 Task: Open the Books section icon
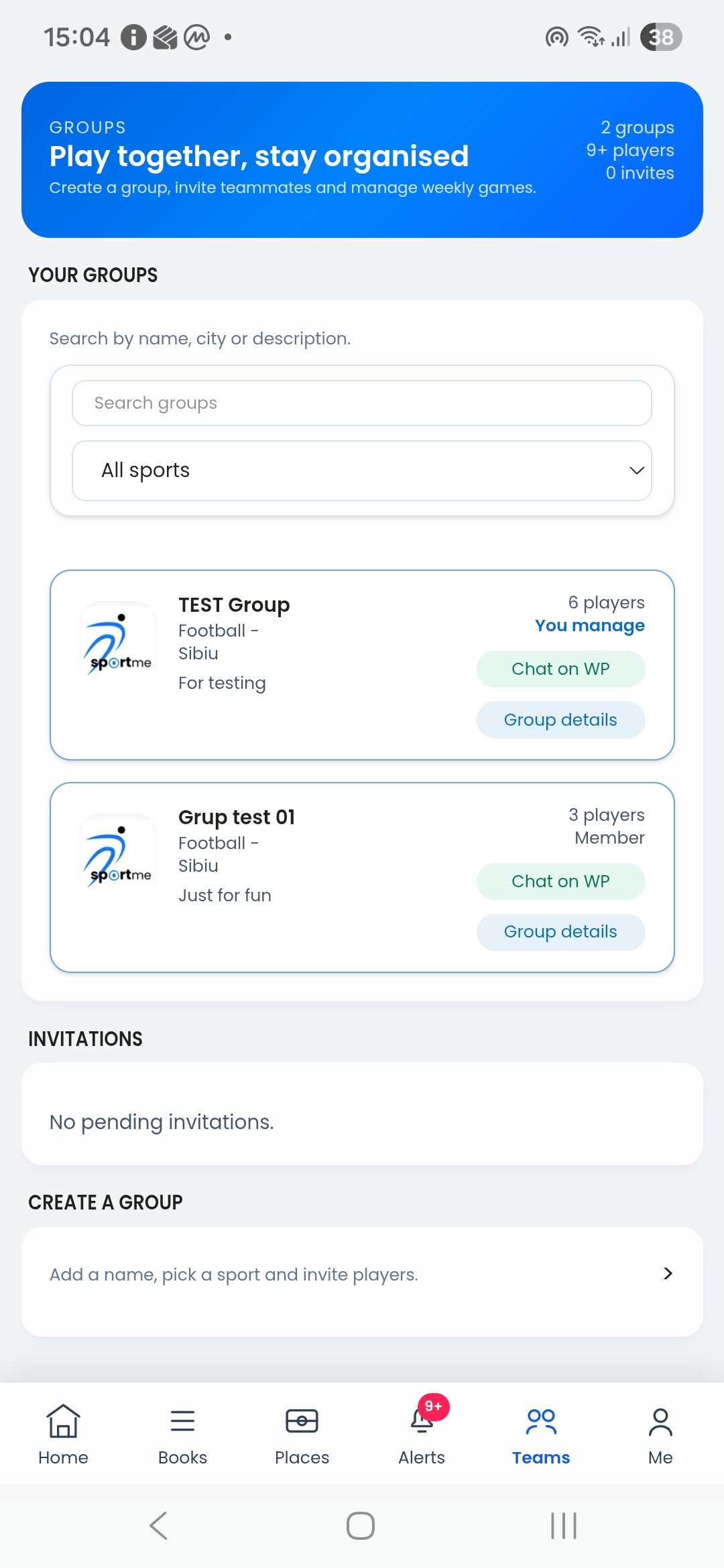coord(182,1422)
